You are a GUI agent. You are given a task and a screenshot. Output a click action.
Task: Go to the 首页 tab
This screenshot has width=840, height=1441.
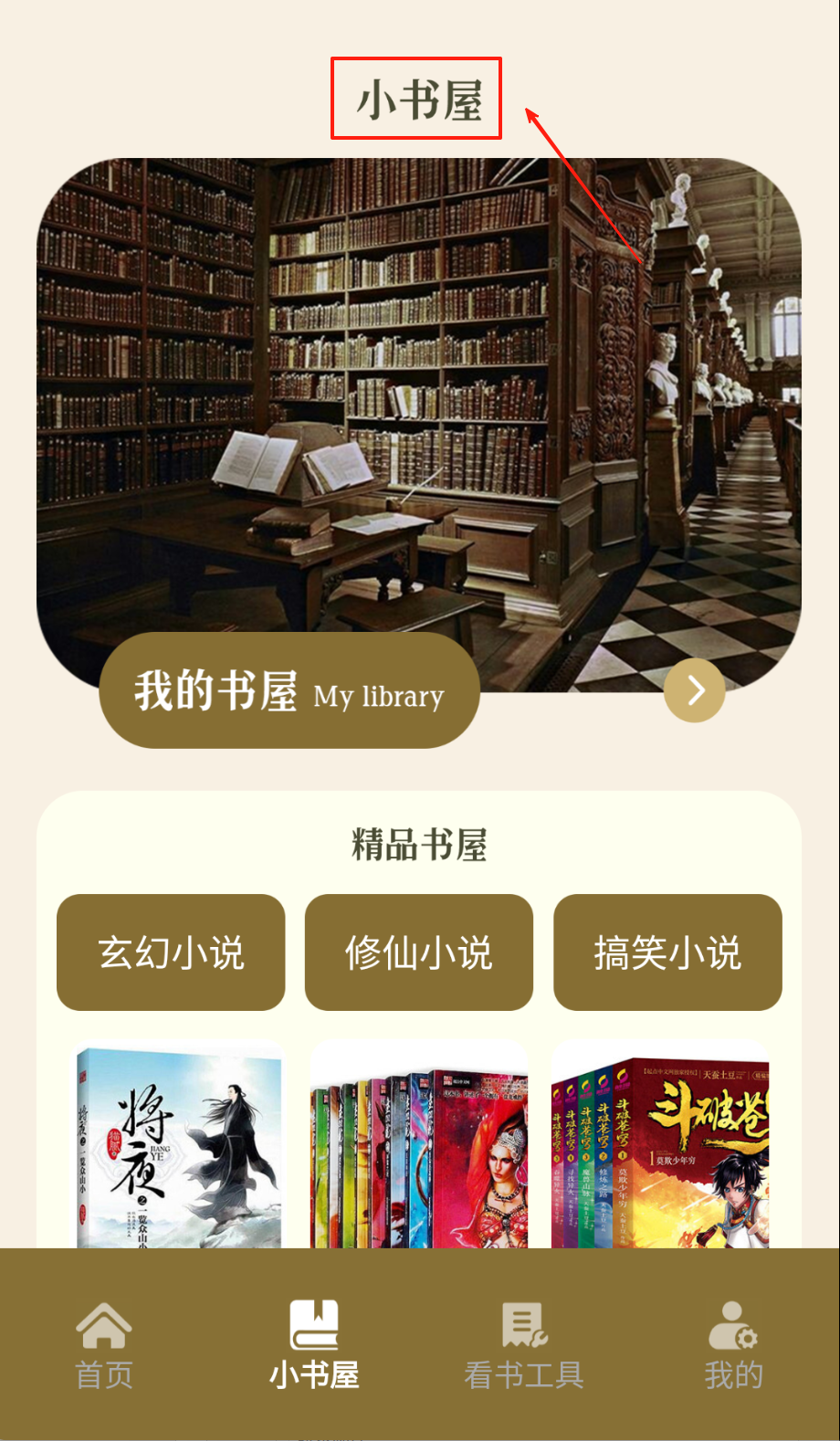click(x=104, y=1345)
